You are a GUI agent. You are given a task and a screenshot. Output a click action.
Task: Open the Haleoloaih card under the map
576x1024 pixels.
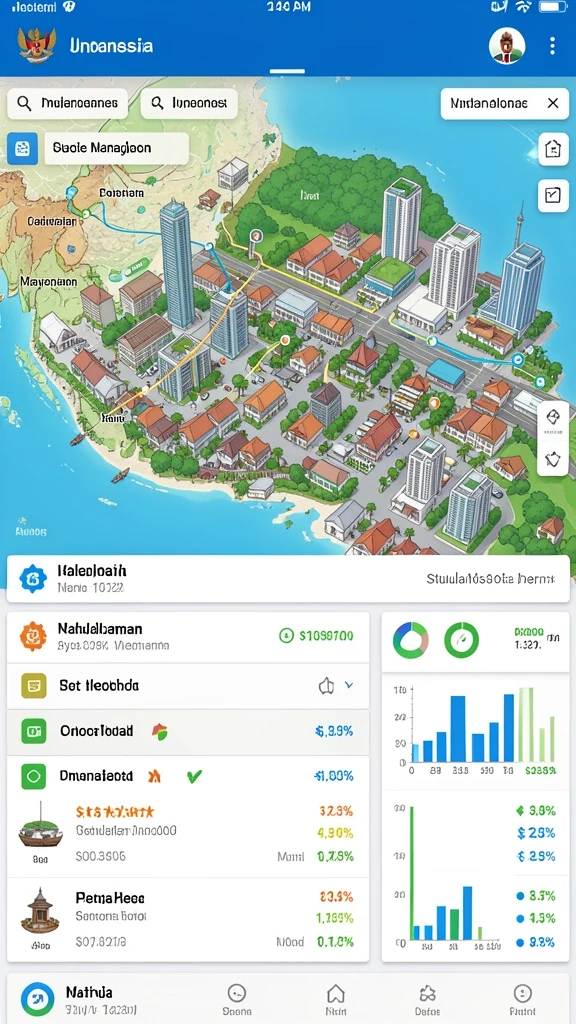click(x=288, y=579)
